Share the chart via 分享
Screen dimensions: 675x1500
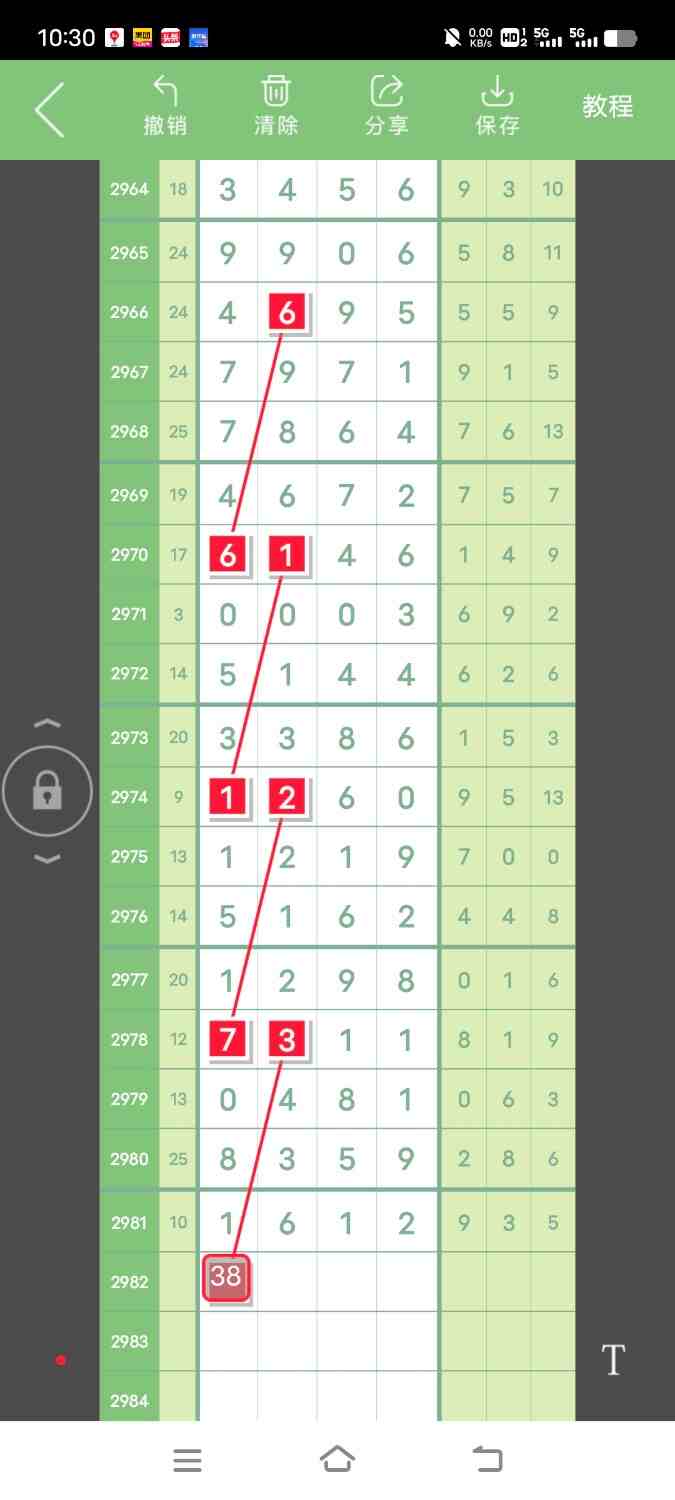pos(386,107)
